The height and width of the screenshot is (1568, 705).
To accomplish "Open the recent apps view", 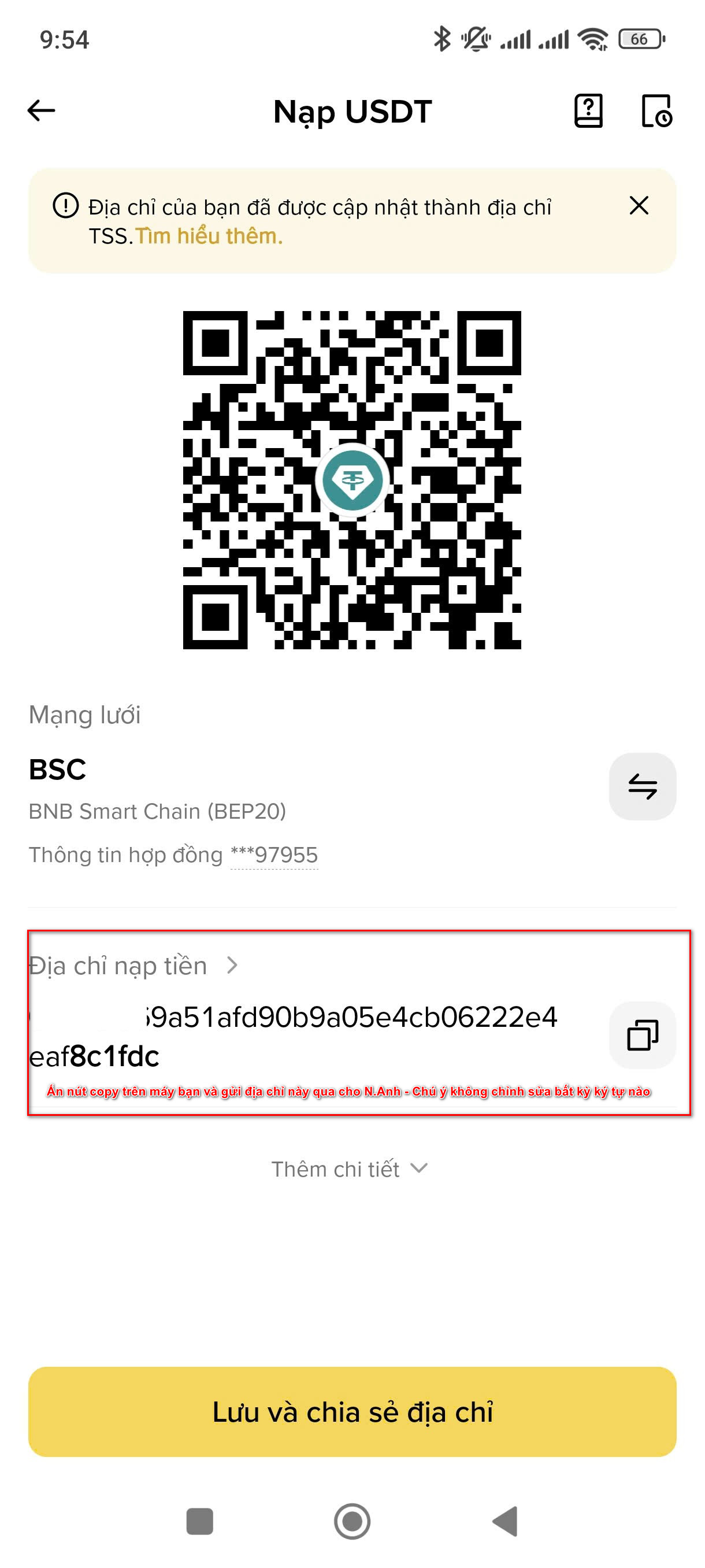I will tap(199, 1522).
